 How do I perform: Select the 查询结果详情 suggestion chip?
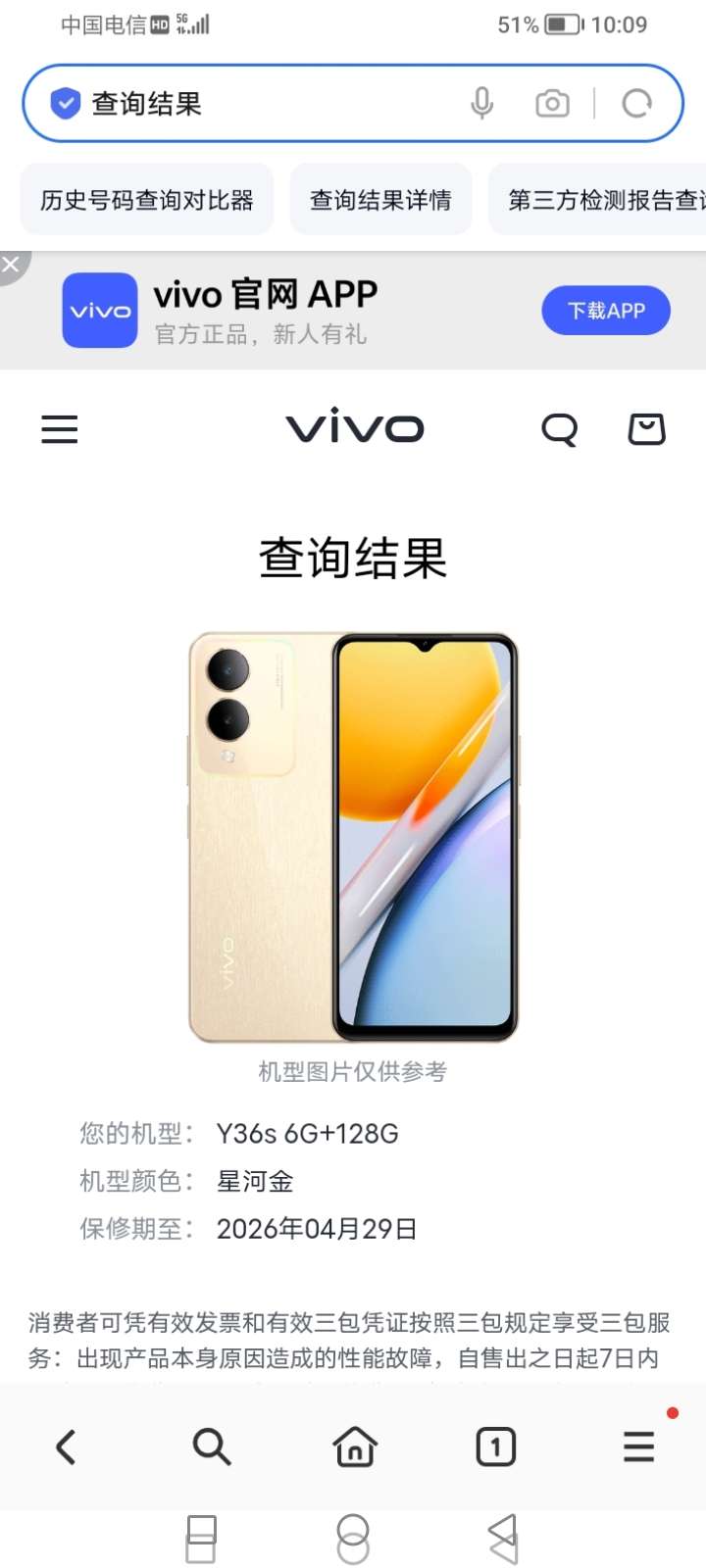tap(380, 200)
